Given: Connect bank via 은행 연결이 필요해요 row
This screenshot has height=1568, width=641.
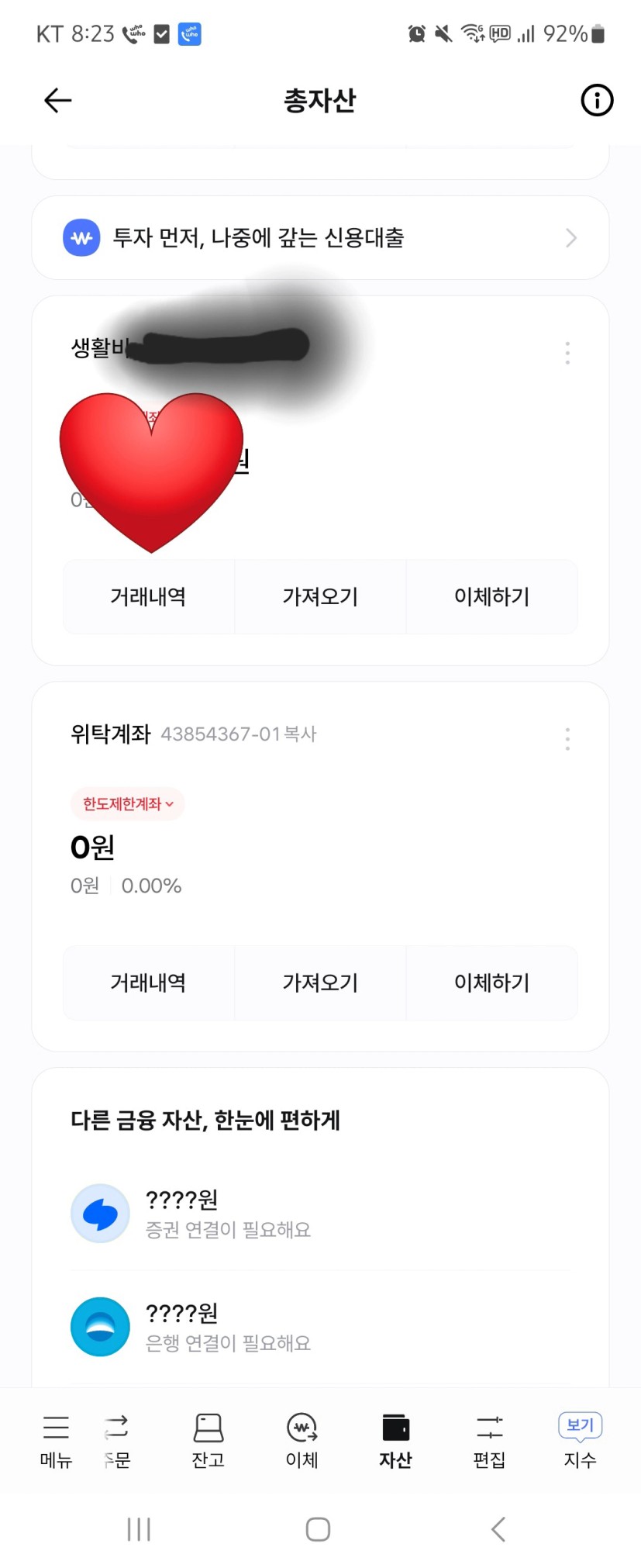Looking at the screenshot, I should (320, 1327).
